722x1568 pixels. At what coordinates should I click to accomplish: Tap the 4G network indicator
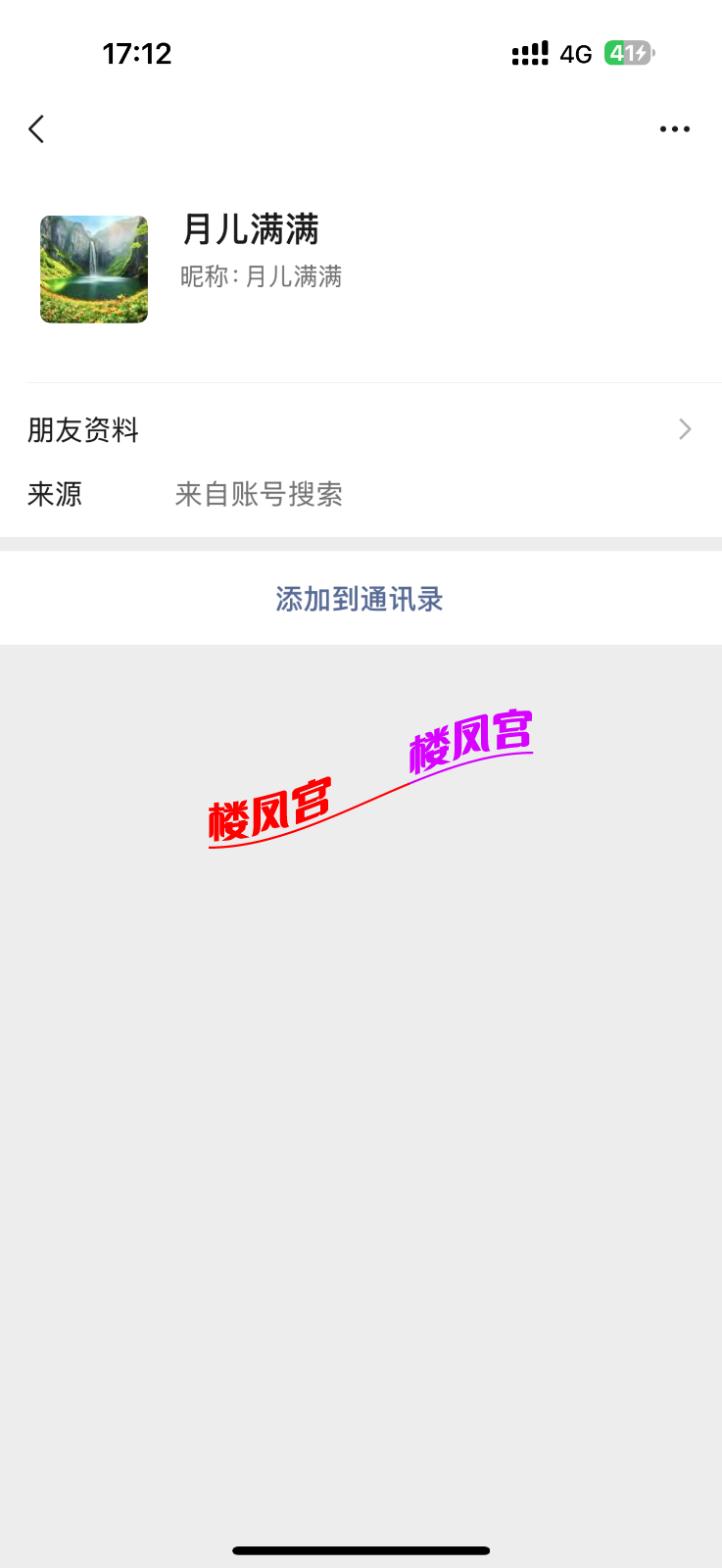click(x=576, y=53)
